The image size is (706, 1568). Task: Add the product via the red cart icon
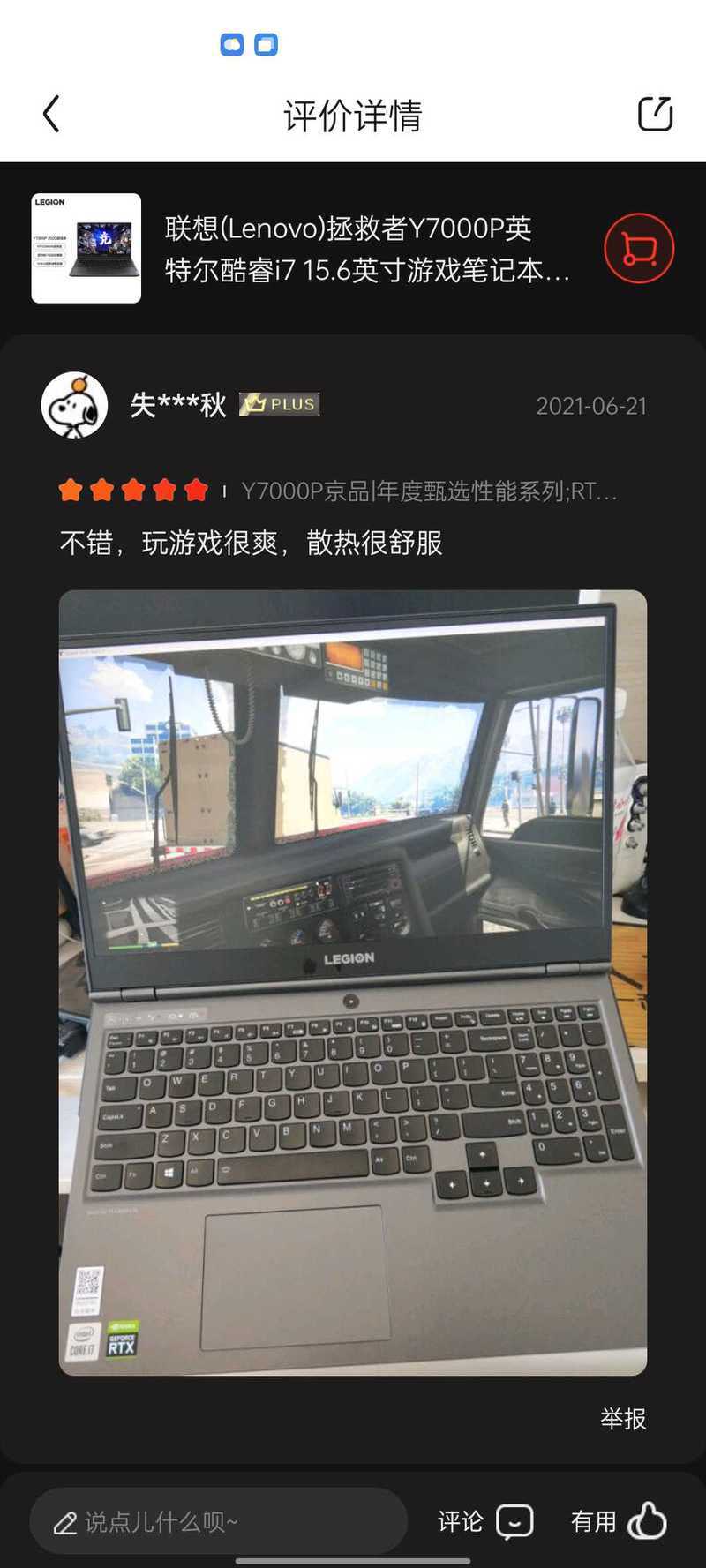coord(639,249)
